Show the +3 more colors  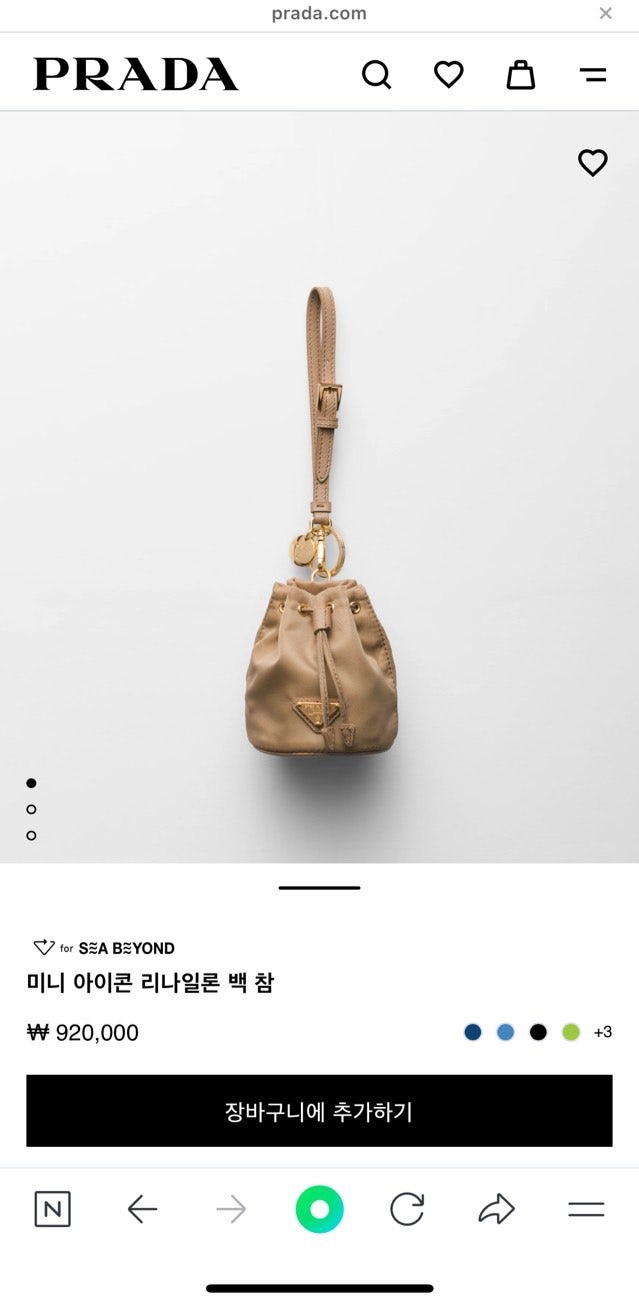602,1032
